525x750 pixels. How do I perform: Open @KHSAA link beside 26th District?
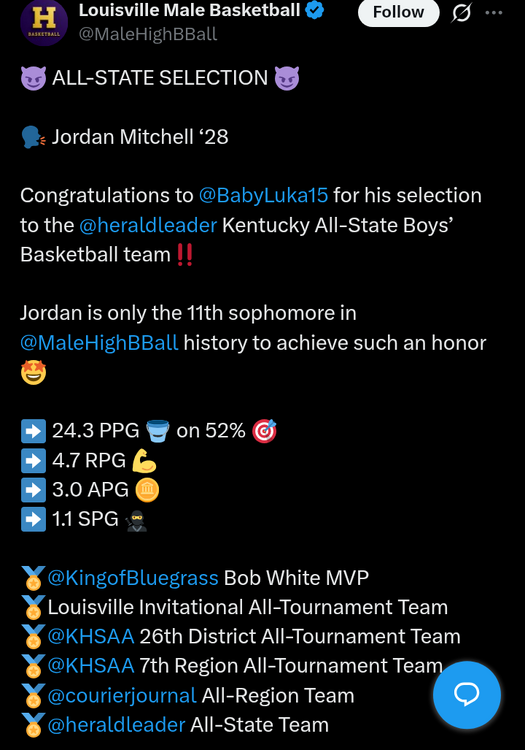91,636
